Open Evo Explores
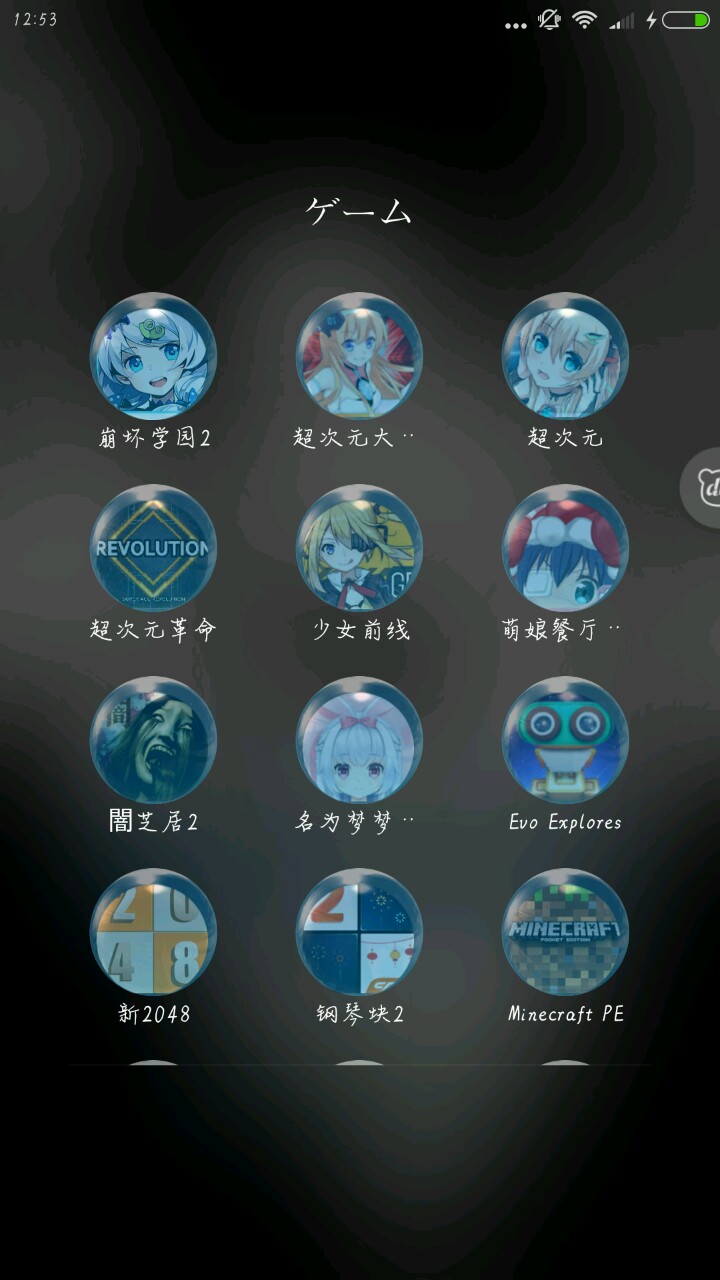Screen dimensions: 720x1280 [565, 740]
